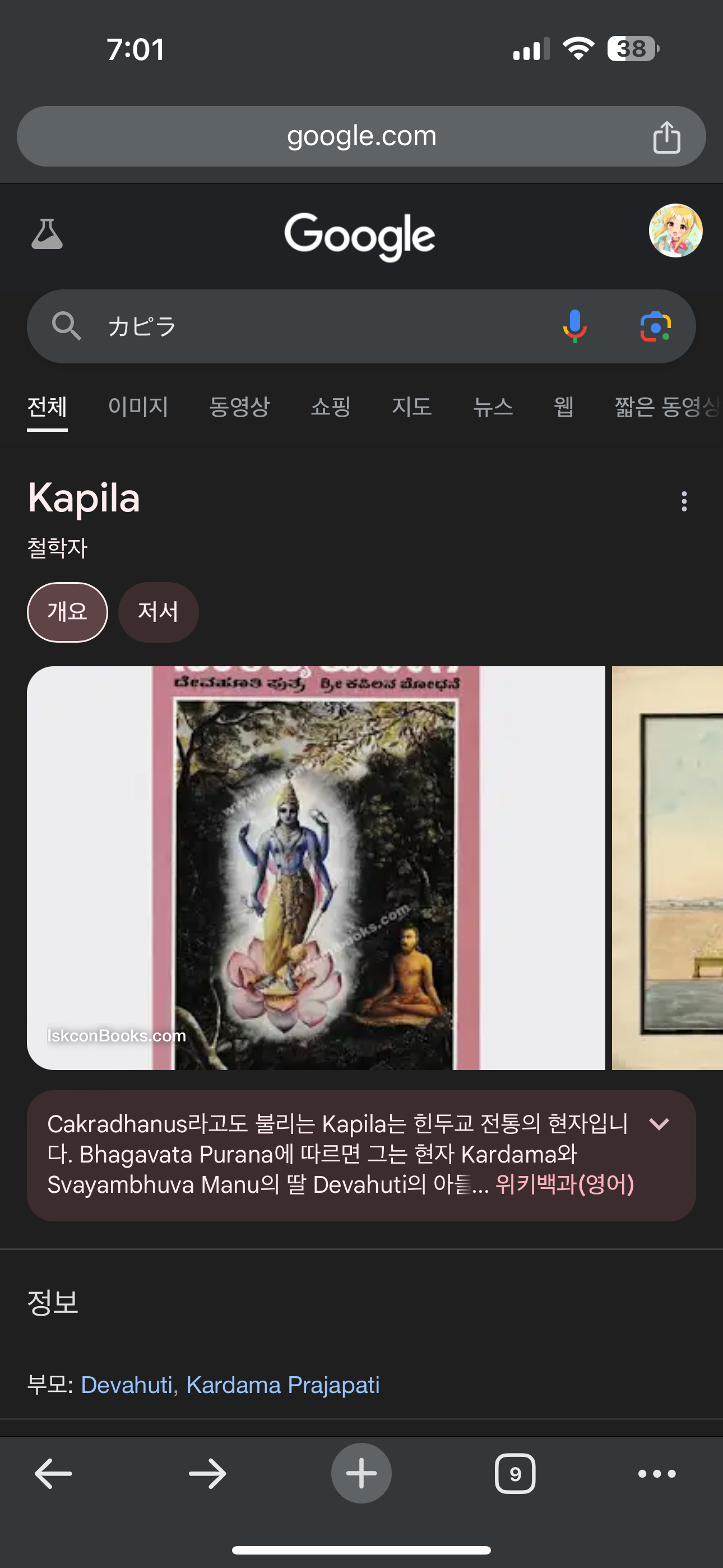
Task: Switch to the 동영상 tab
Action: 239,407
